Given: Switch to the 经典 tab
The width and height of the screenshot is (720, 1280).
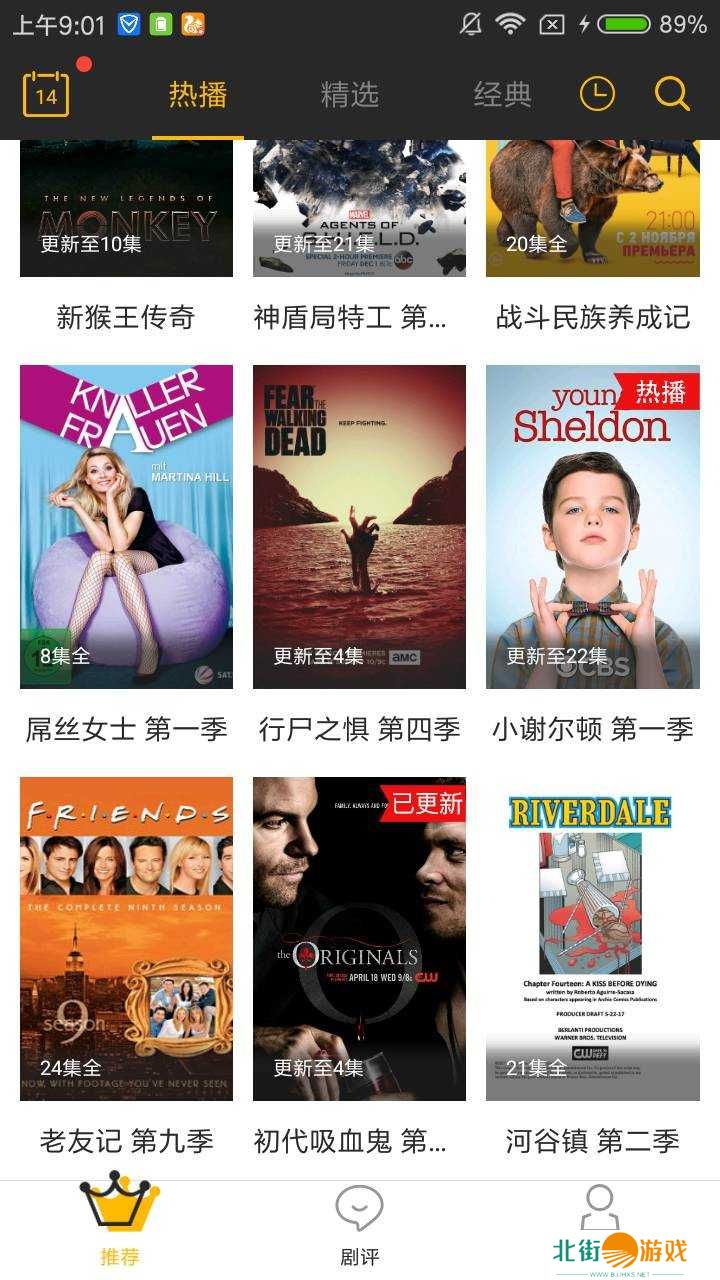Looking at the screenshot, I should click(x=502, y=95).
